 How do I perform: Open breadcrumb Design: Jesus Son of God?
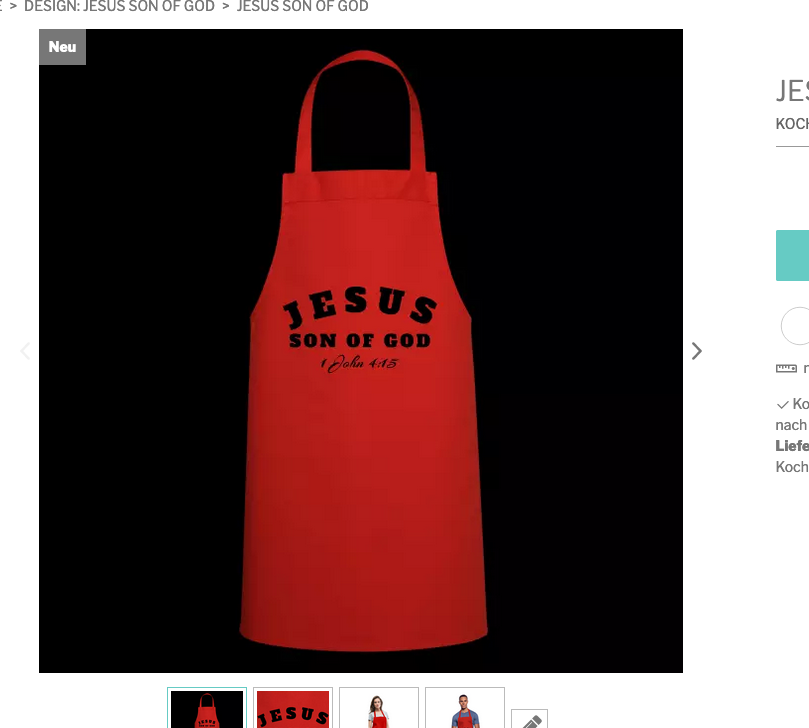click(119, 7)
